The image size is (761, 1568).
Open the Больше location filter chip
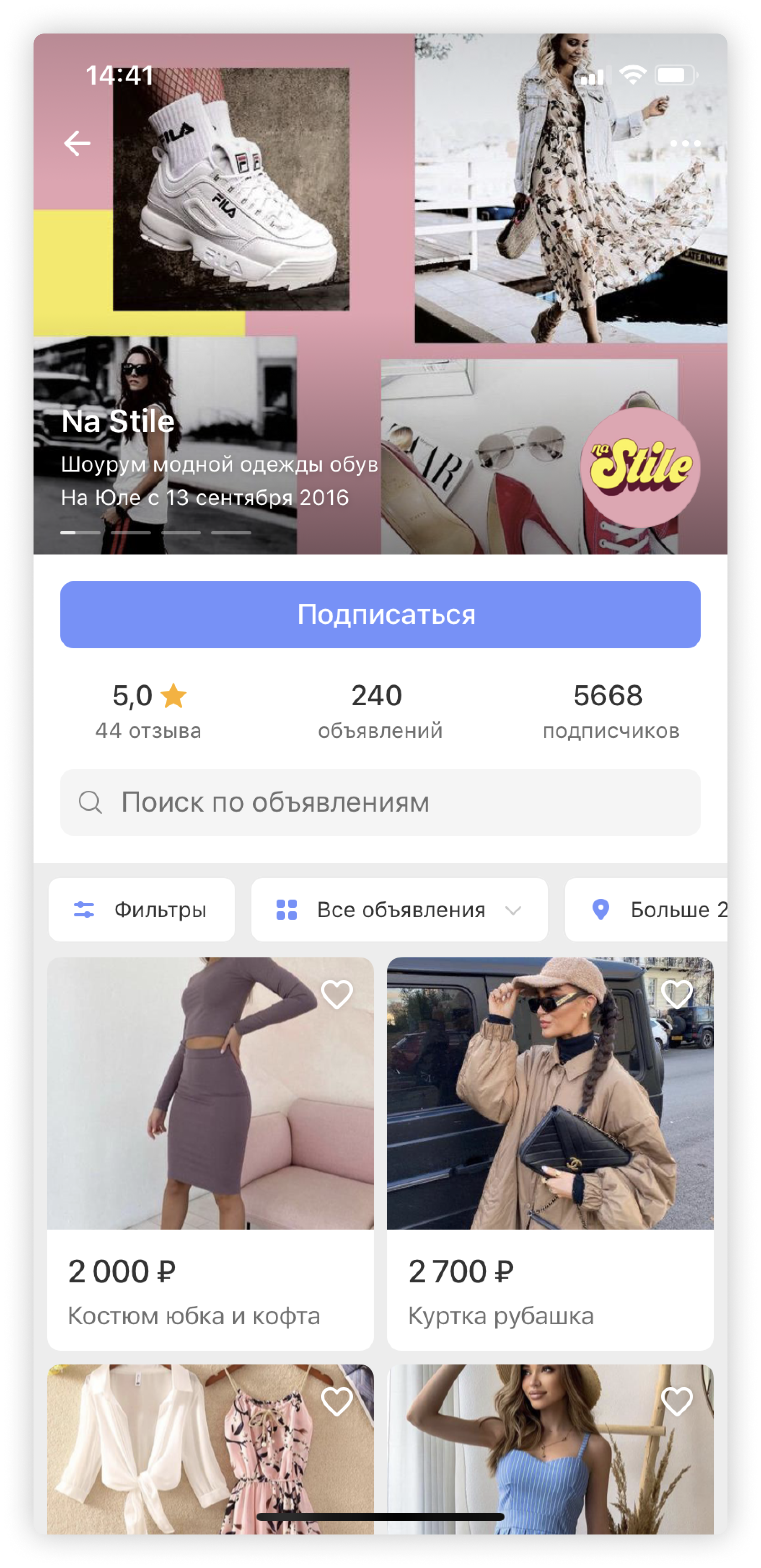click(664, 909)
